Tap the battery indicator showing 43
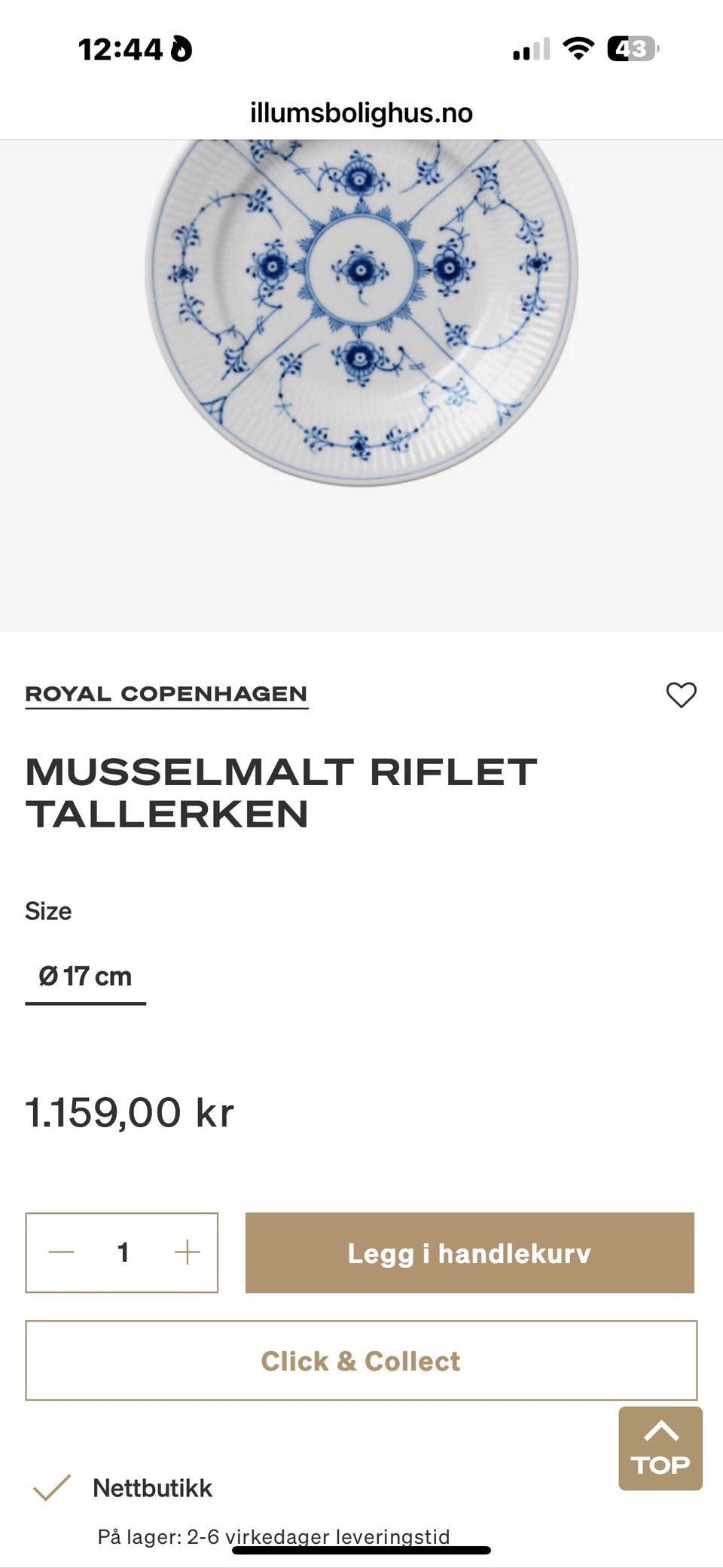 coord(633,47)
